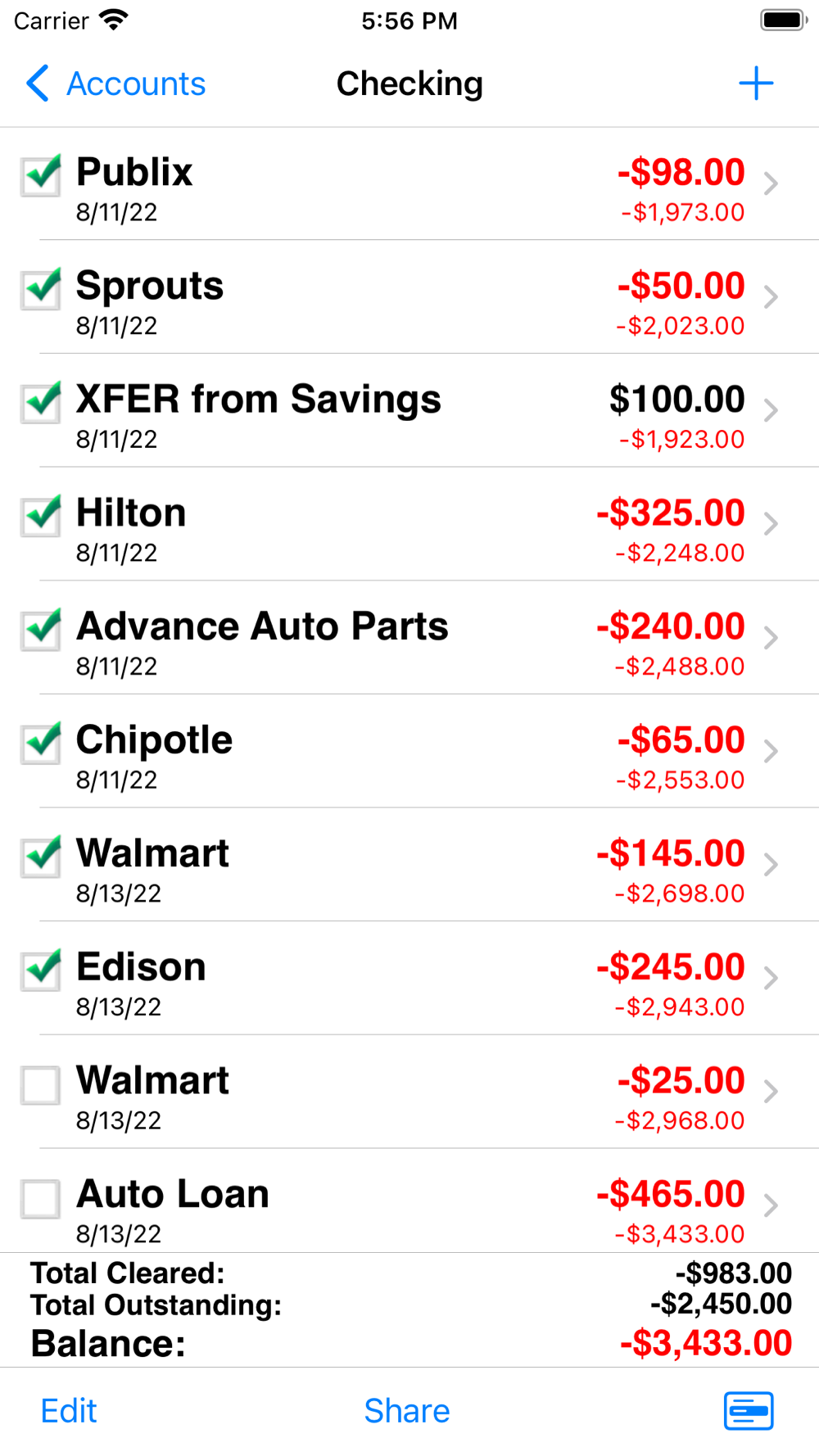The height and width of the screenshot is (1456, 819).
Task: Tap Edit in the bottom toolbar
Action: point(69,1411)
